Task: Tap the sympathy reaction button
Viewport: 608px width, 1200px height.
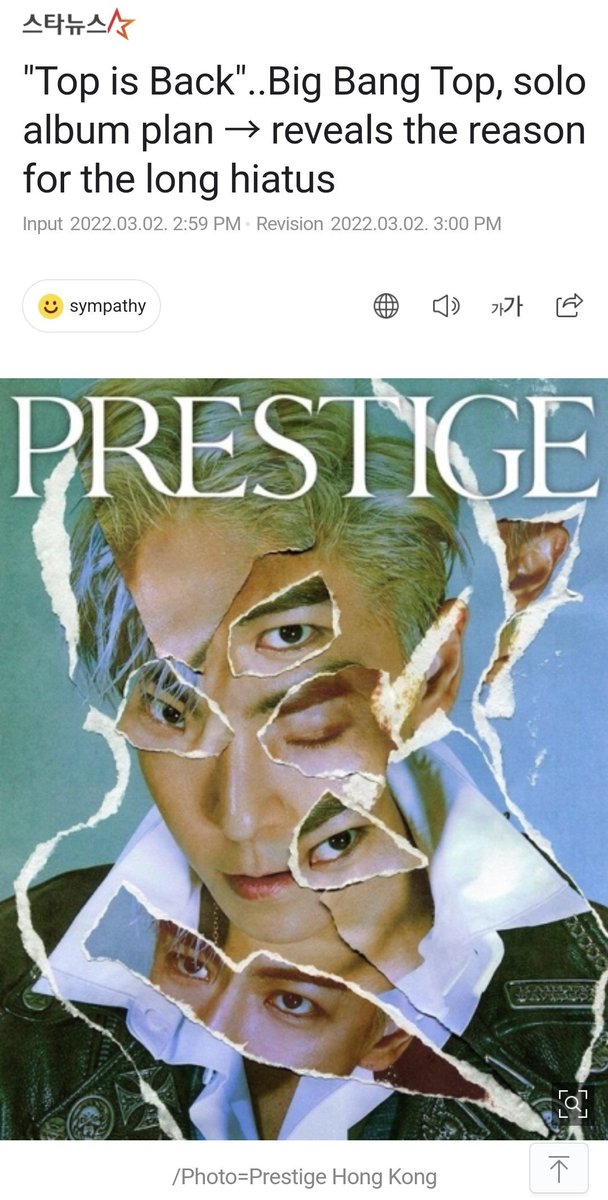Action: pyautogui.click(x=92, y=306)
